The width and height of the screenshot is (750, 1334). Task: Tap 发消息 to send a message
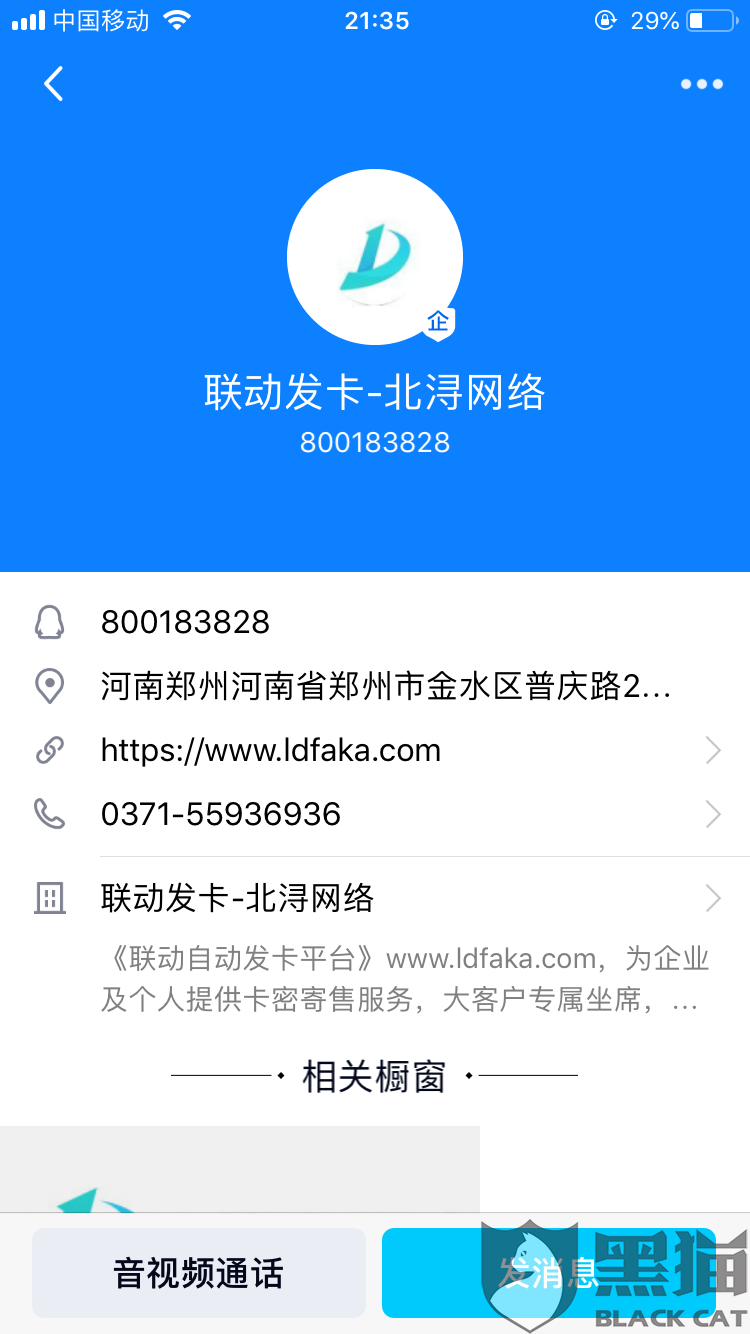(x=548, y=1273)
